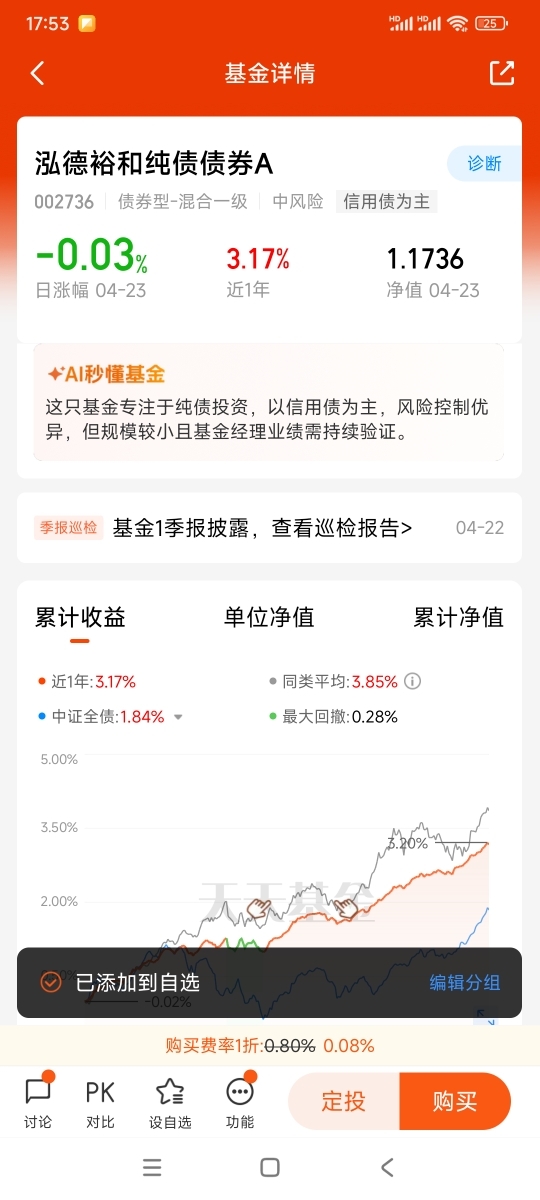The height and width of the screenshot is (1200, 540).
Task: Expand the 中证全债 benchmark dropdown
Action: pyautogui.click(x=178, y=717)
